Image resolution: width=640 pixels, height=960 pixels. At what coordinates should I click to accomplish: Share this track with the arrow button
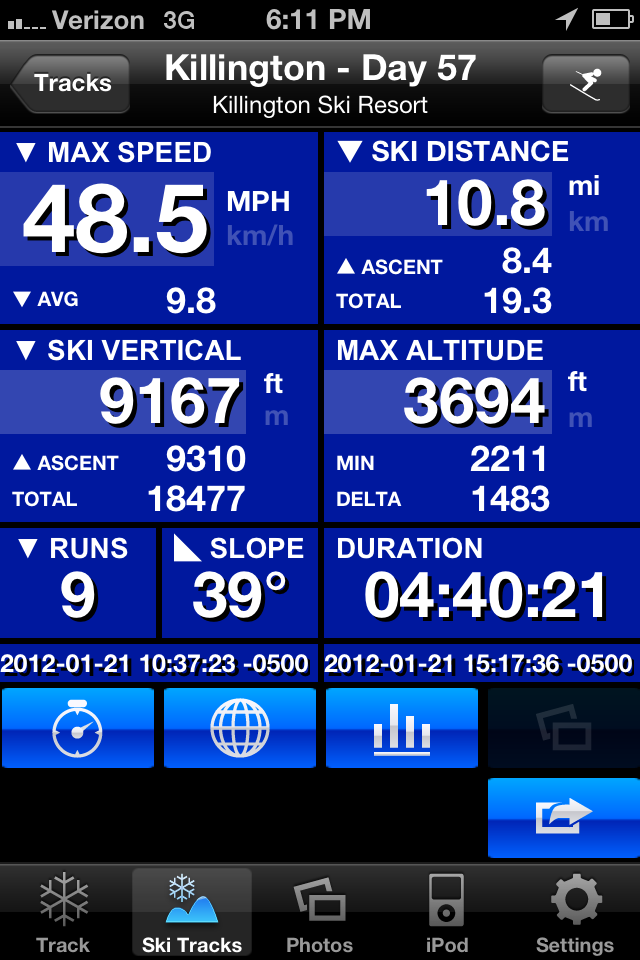coord(563,817)
